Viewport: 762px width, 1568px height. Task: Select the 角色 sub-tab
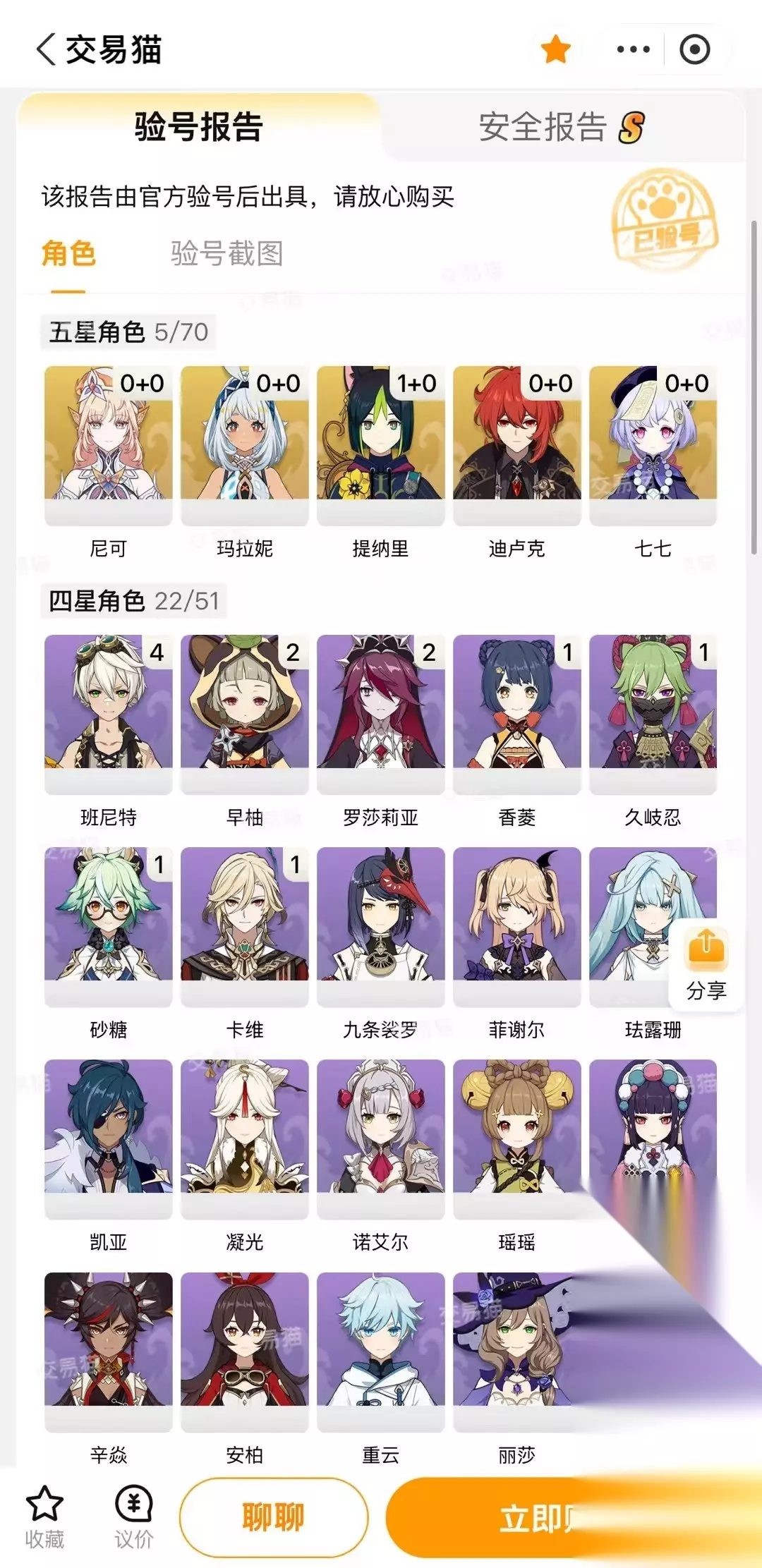click(68, 253)
